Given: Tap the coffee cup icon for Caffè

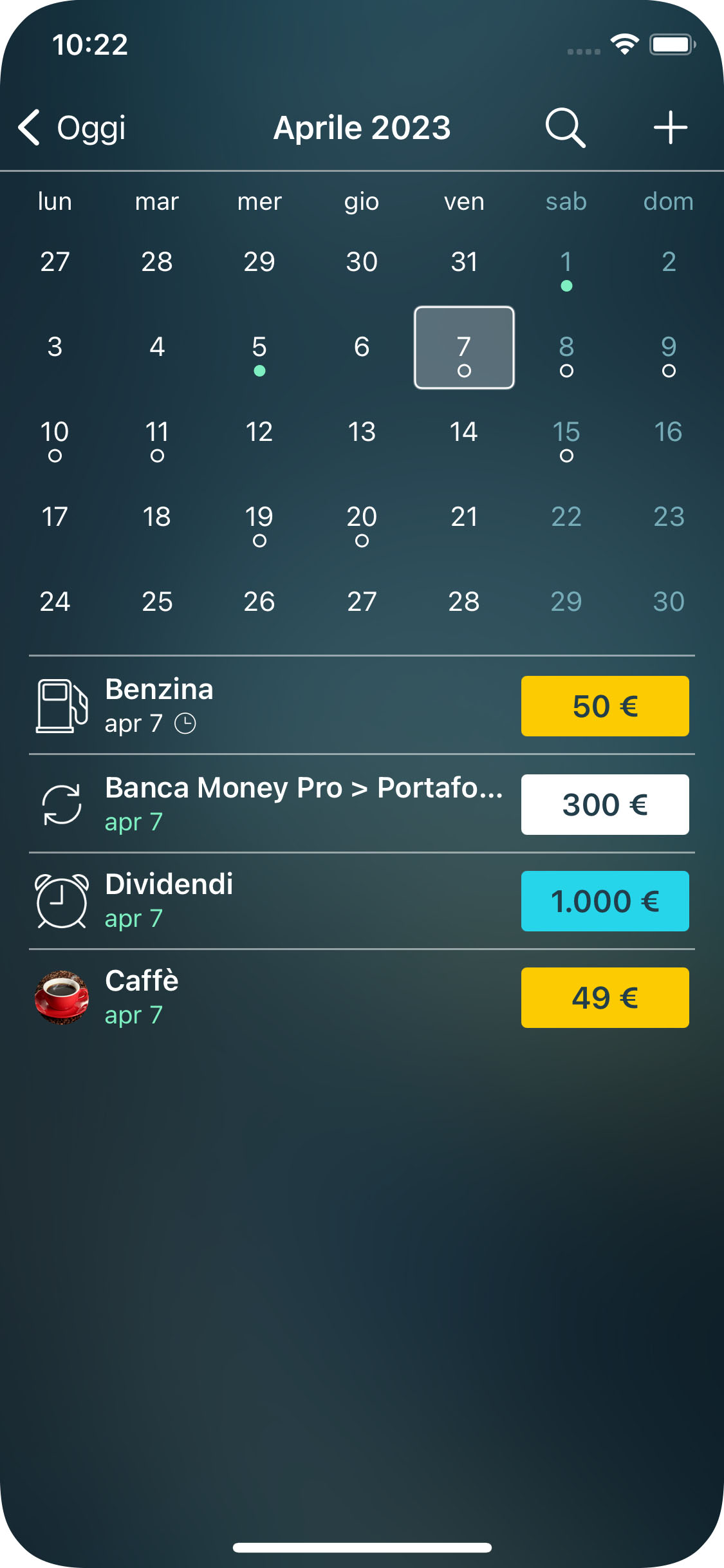Looking at the screenshot, I should (62, 997).
